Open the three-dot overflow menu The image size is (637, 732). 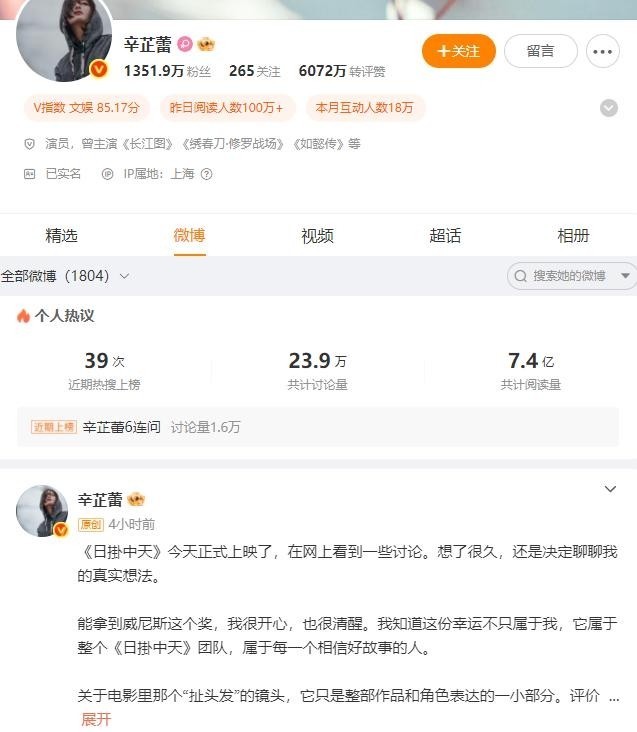(602, 50)
